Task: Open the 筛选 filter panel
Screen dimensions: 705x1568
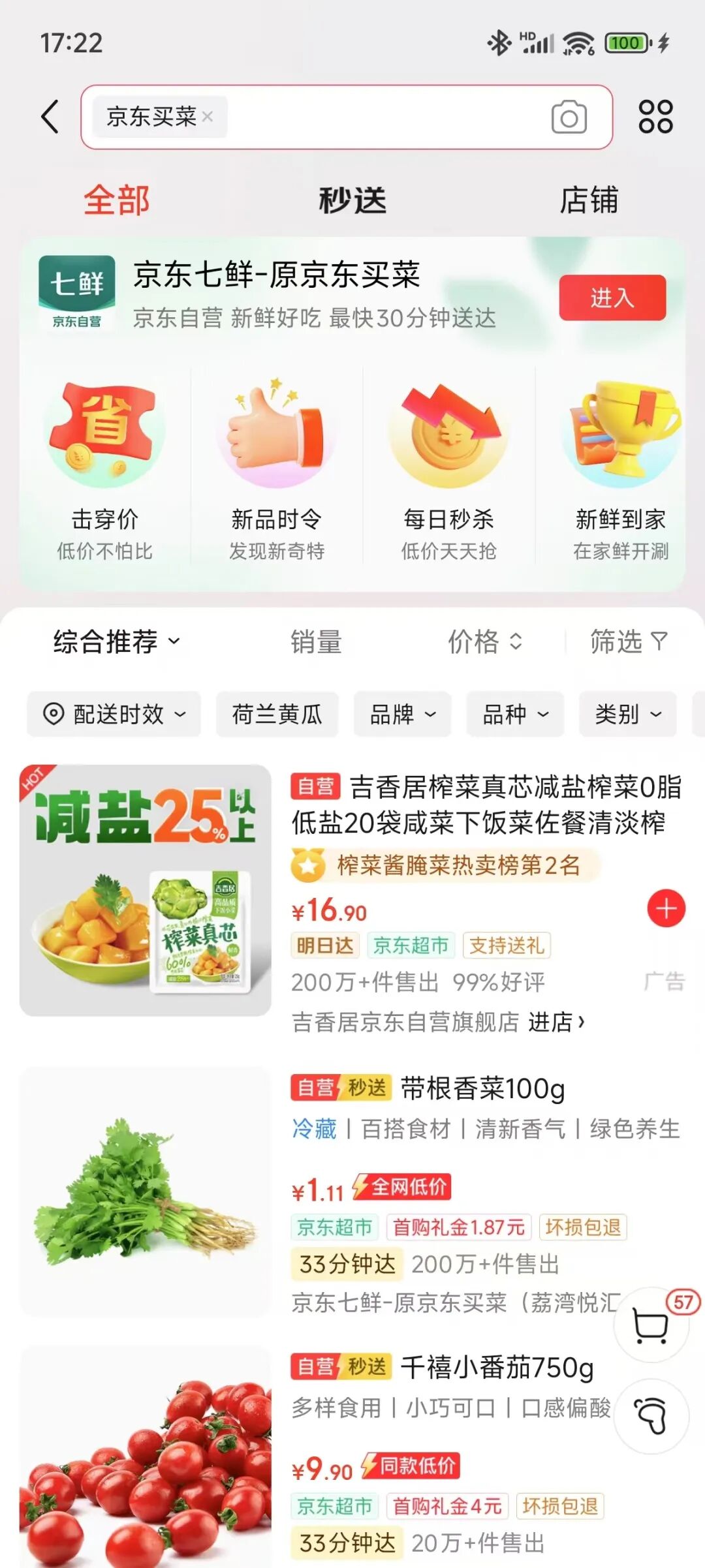Action: click(x=629, y=641)
